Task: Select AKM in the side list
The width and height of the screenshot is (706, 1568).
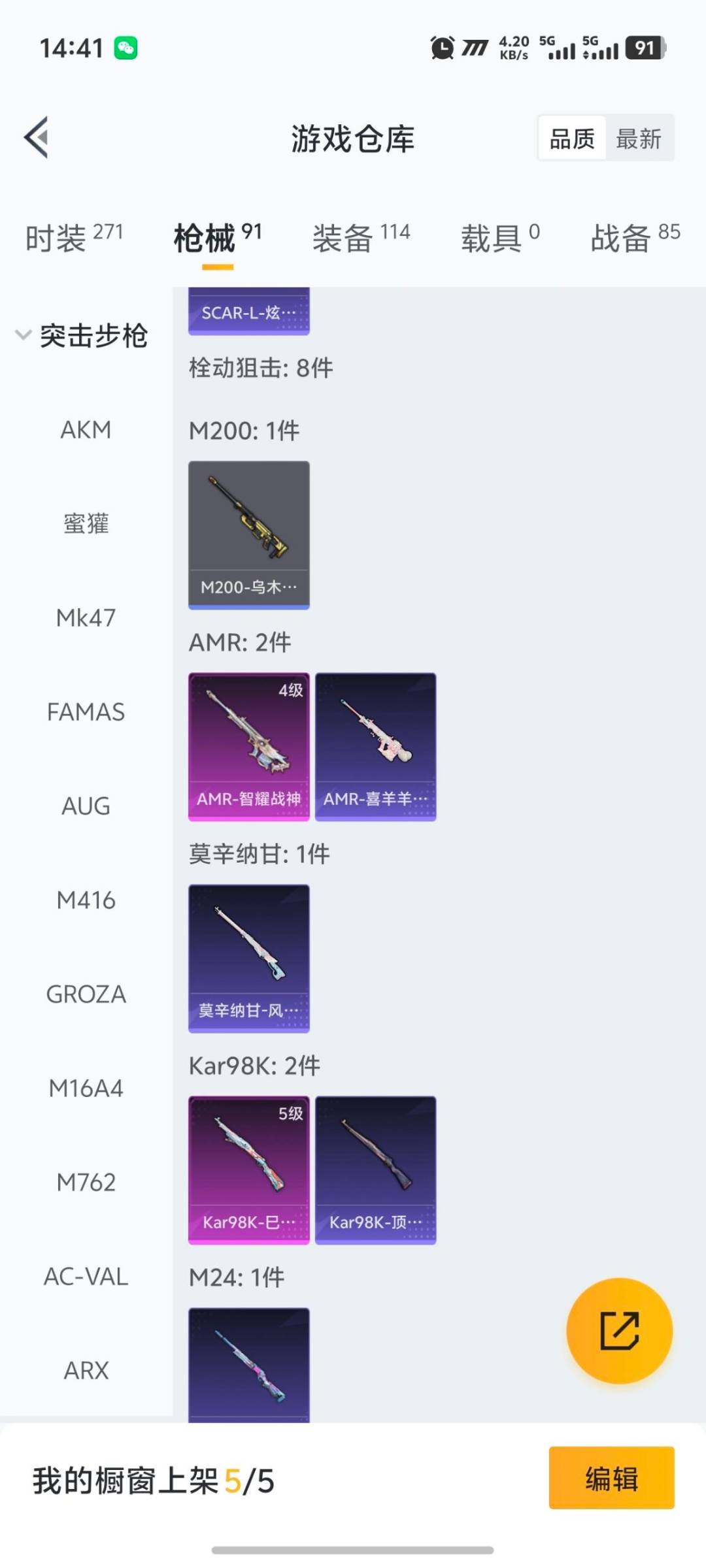Action: pos(86,430)
